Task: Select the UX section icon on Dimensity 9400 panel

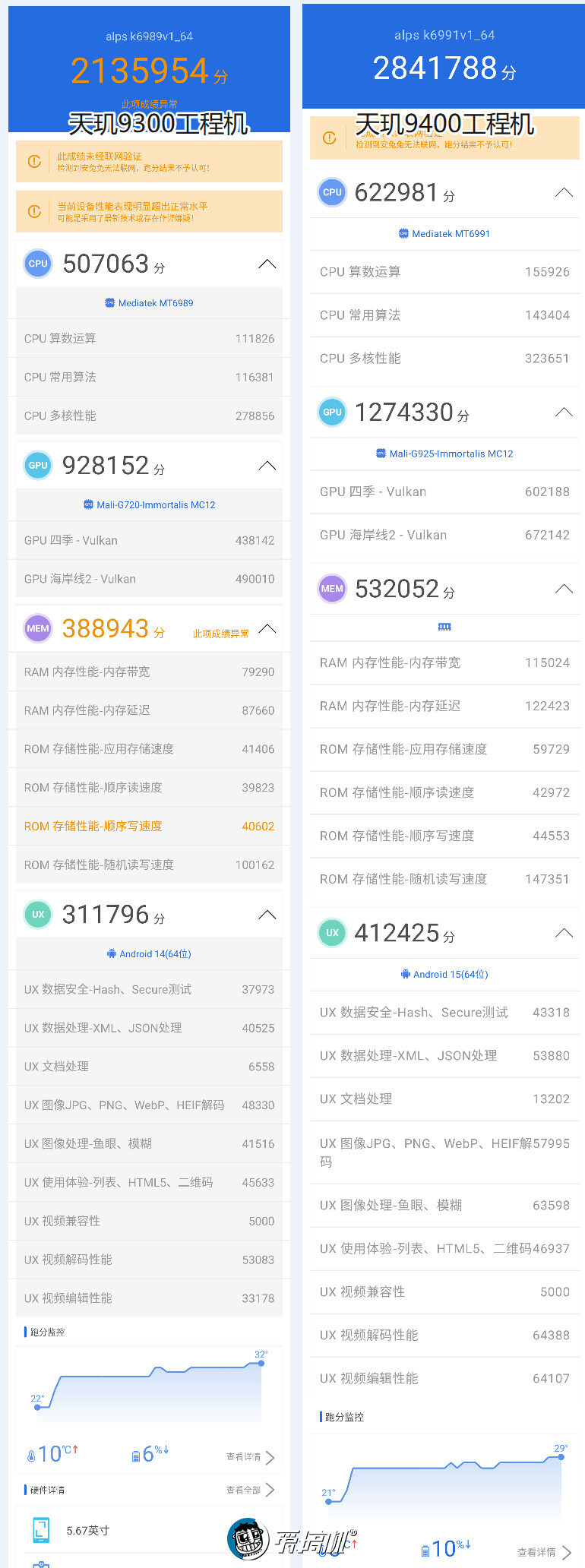Action: click(332, 933)
